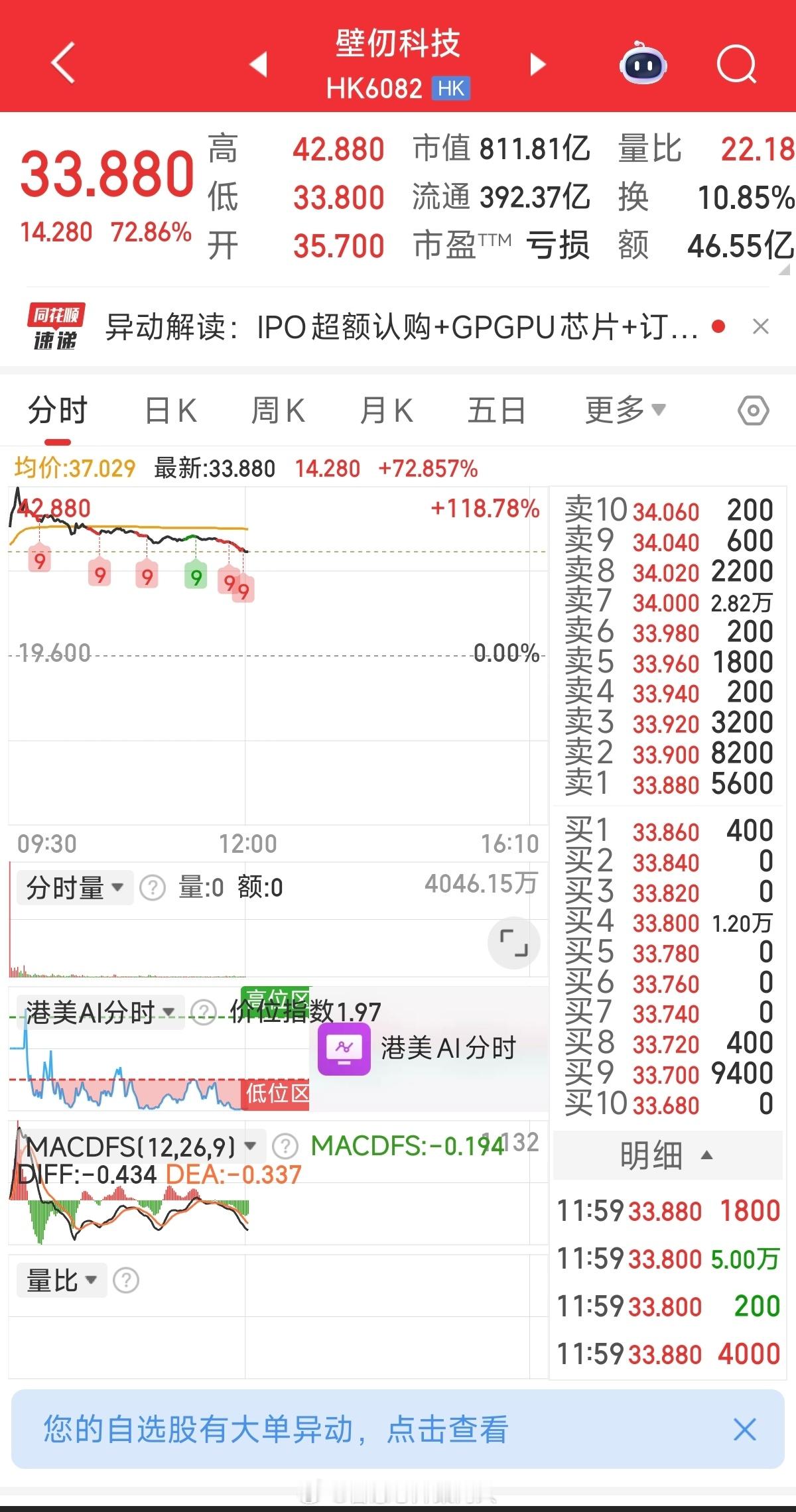Click the back arrow to exit
796x1512 pixels.
(62, 63)
